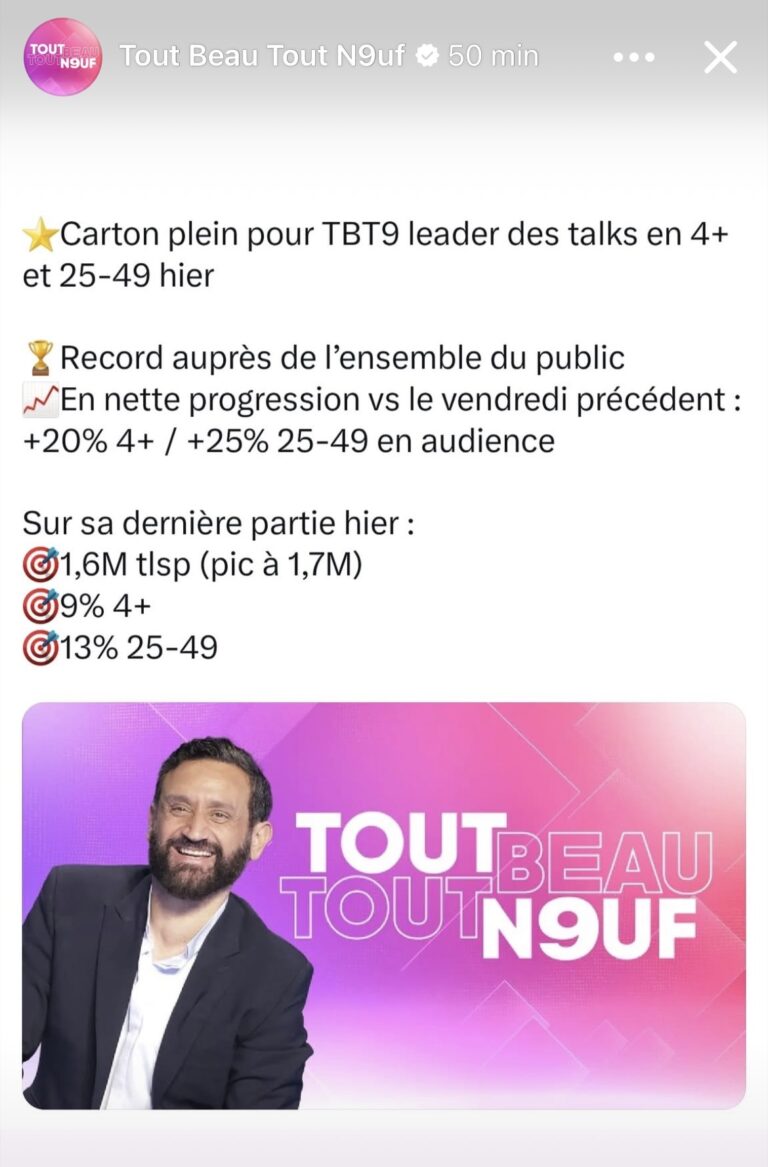Click the dart emoji next to '1,6M tlsp'

tap(40, 565)
